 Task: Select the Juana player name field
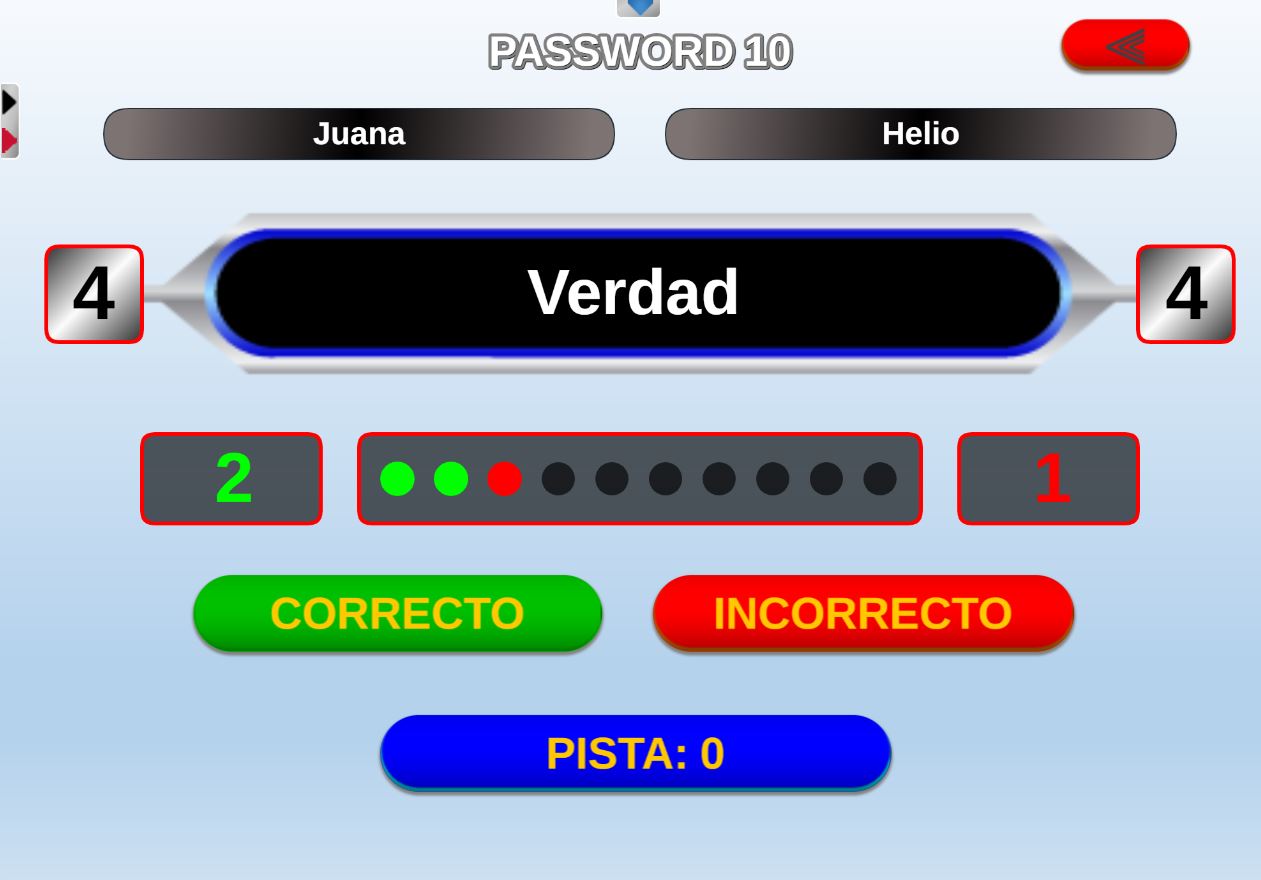(358, 134)
